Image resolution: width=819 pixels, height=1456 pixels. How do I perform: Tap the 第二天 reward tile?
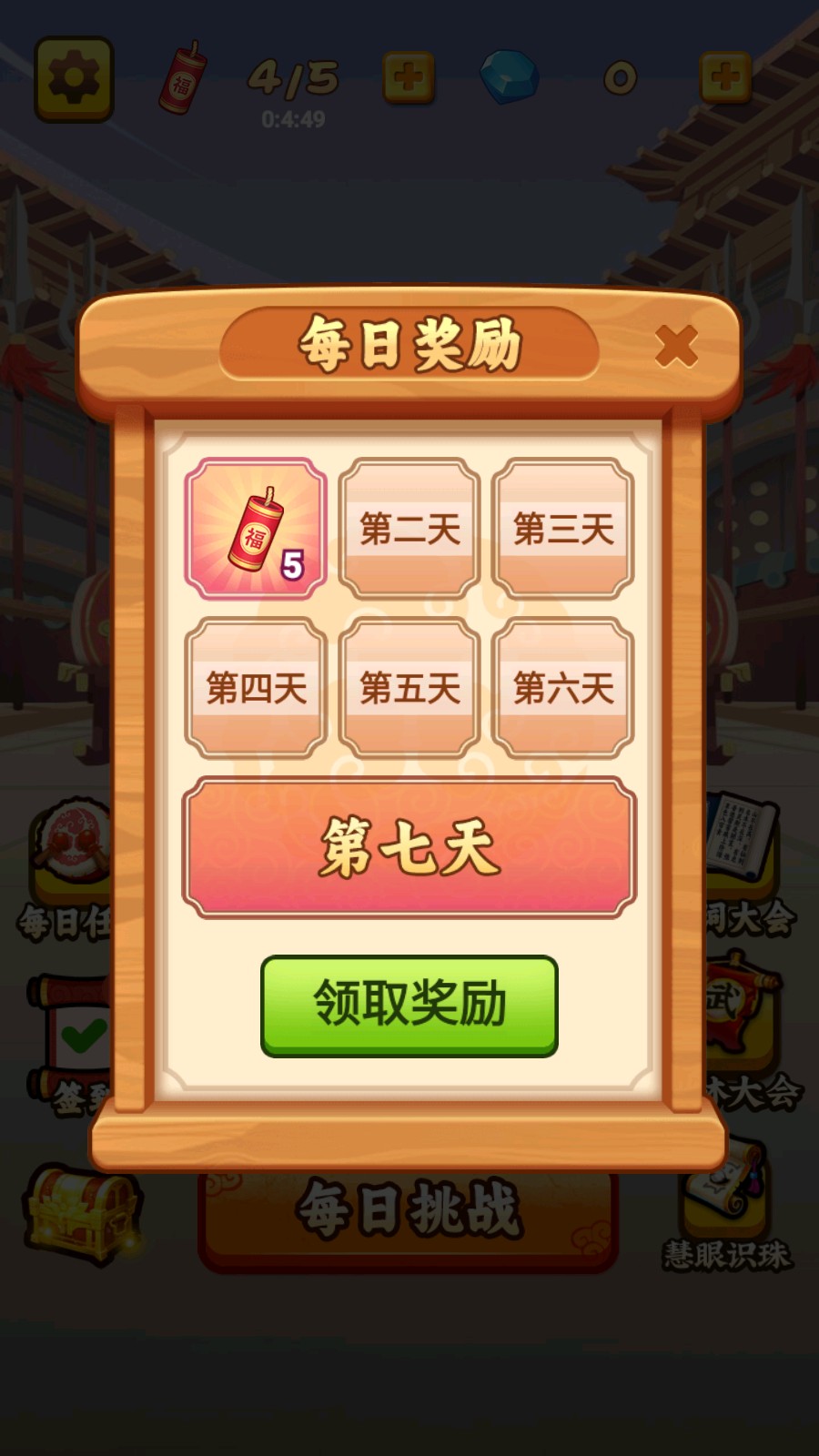point(409,529)
